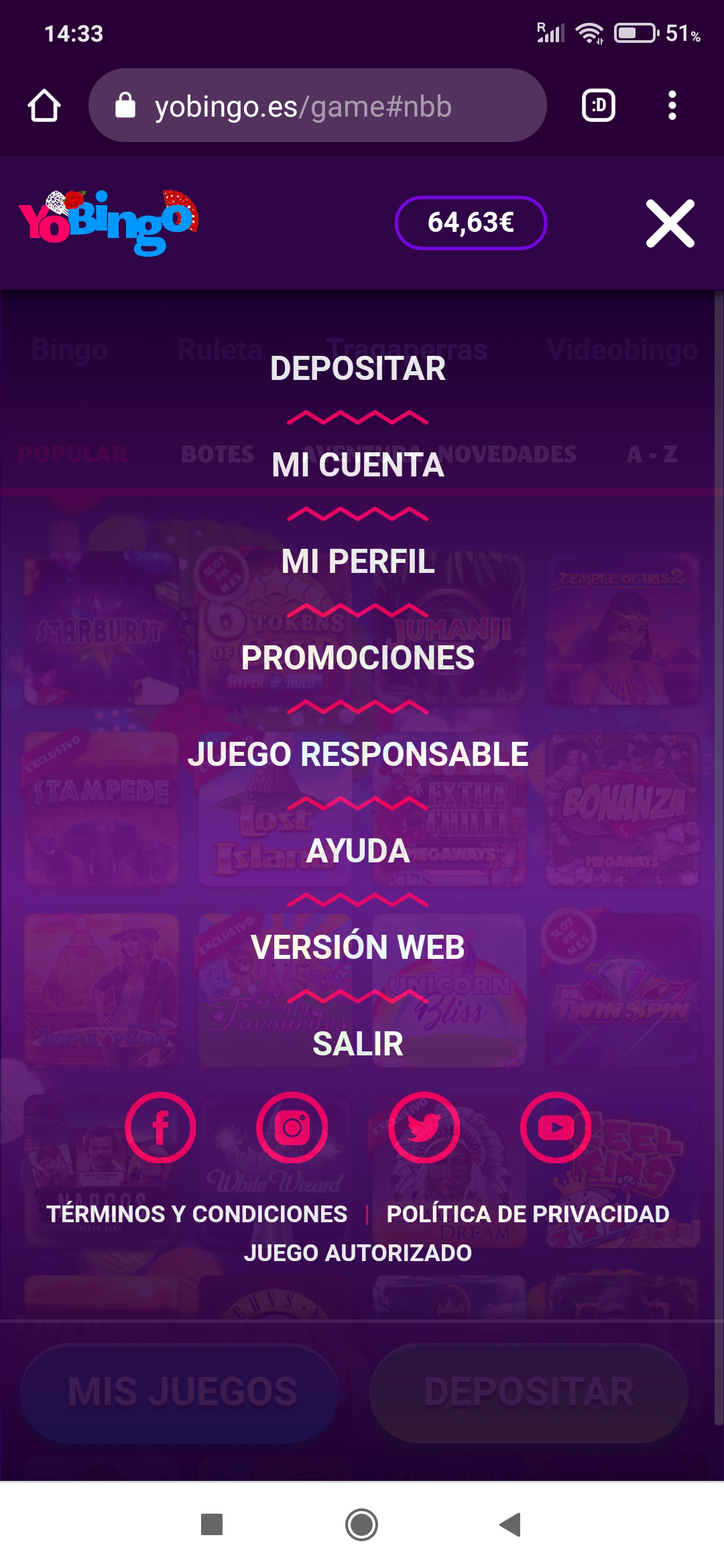Go back using the system back button
Screen dimensions: 724x1568
511,1524
